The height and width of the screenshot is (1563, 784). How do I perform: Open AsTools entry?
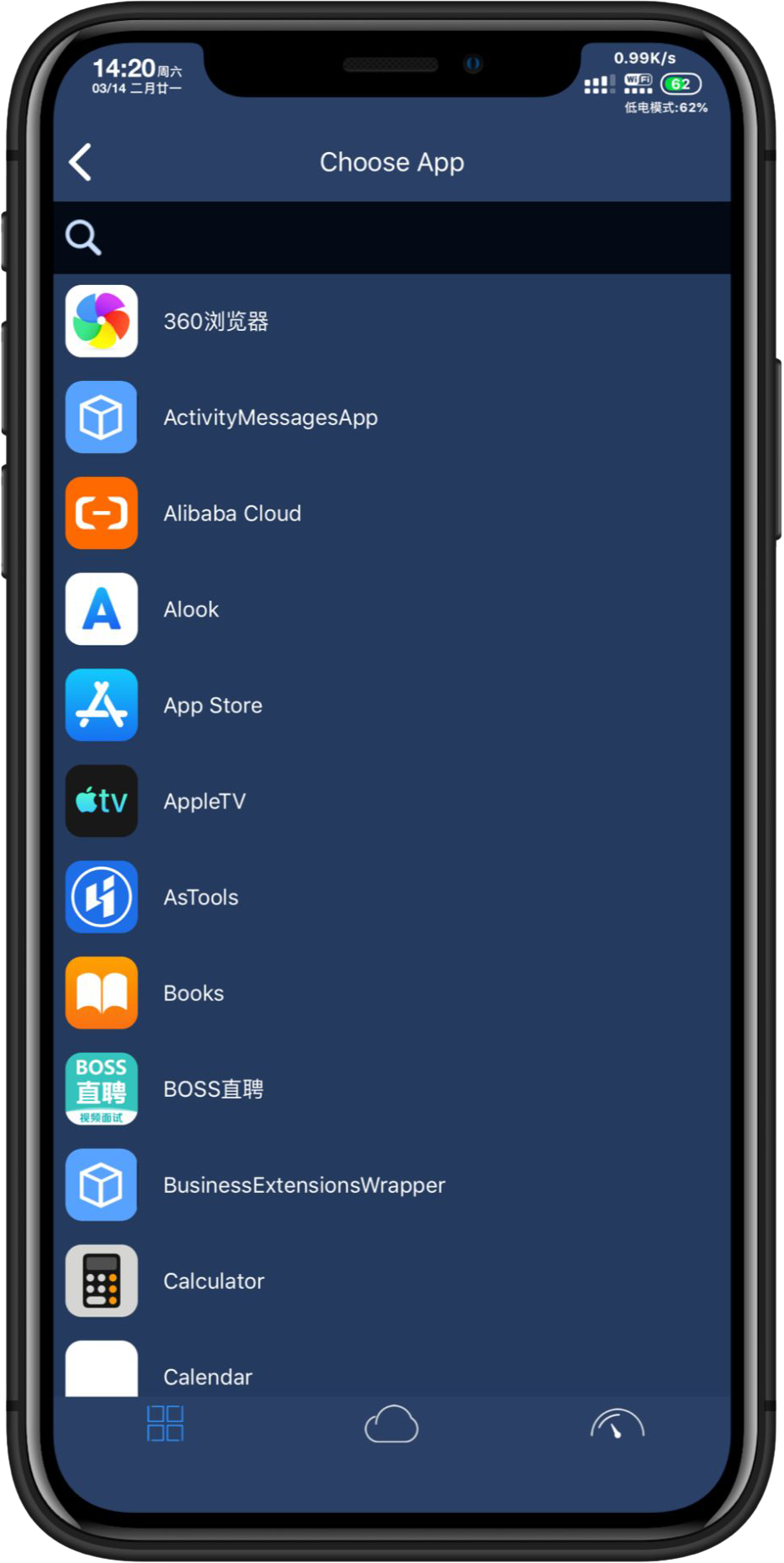[x=392, y=897]
